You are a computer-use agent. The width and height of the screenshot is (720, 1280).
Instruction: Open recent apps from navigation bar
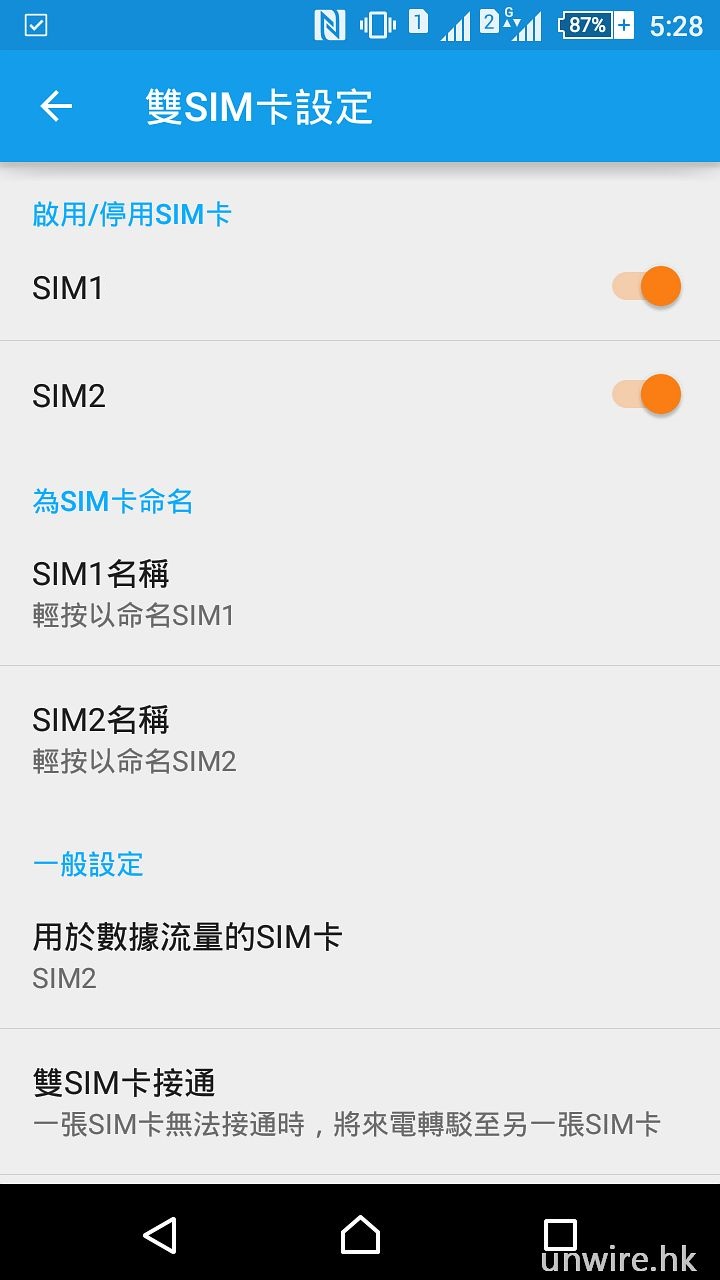coord(560,1234)
